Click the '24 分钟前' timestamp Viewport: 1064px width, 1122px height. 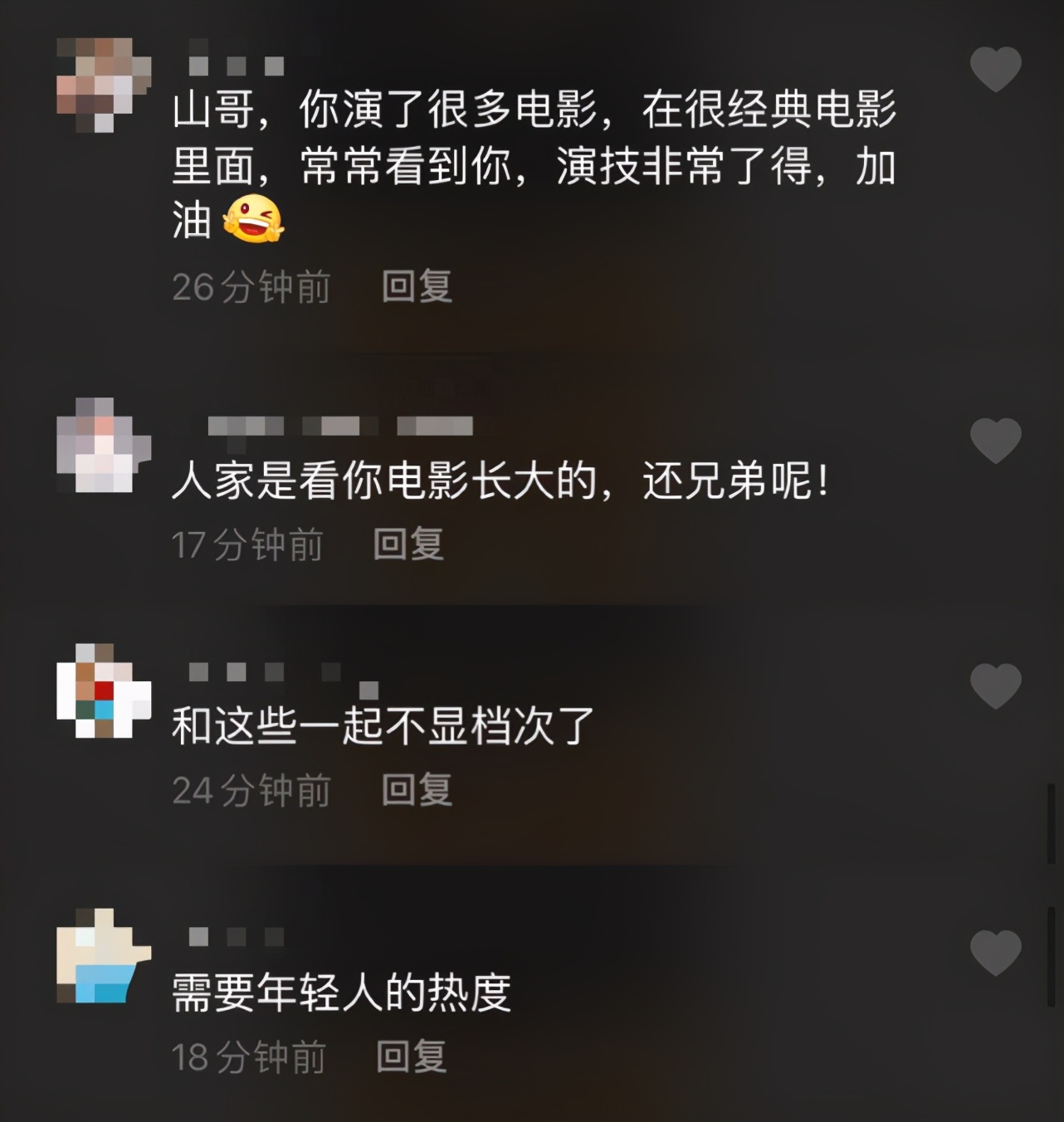251,793
